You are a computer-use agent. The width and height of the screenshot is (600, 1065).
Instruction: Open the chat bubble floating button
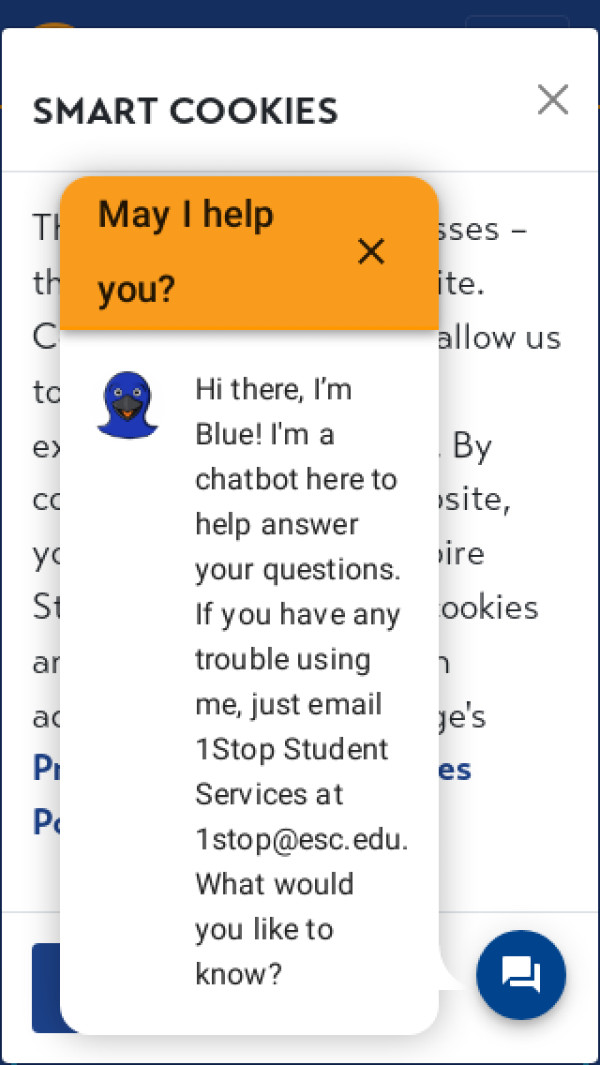[x=521, y=974]
